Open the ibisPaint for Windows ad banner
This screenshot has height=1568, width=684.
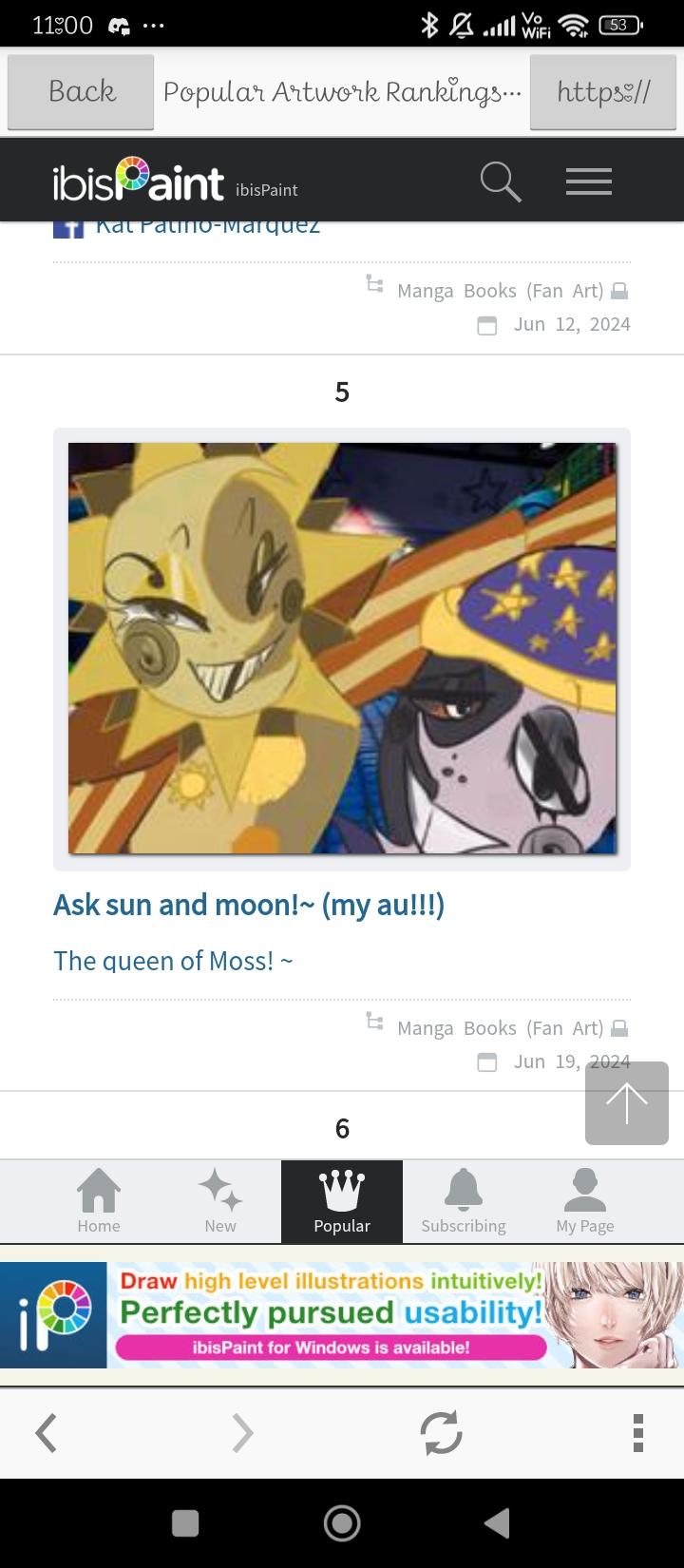(342, 1314)
